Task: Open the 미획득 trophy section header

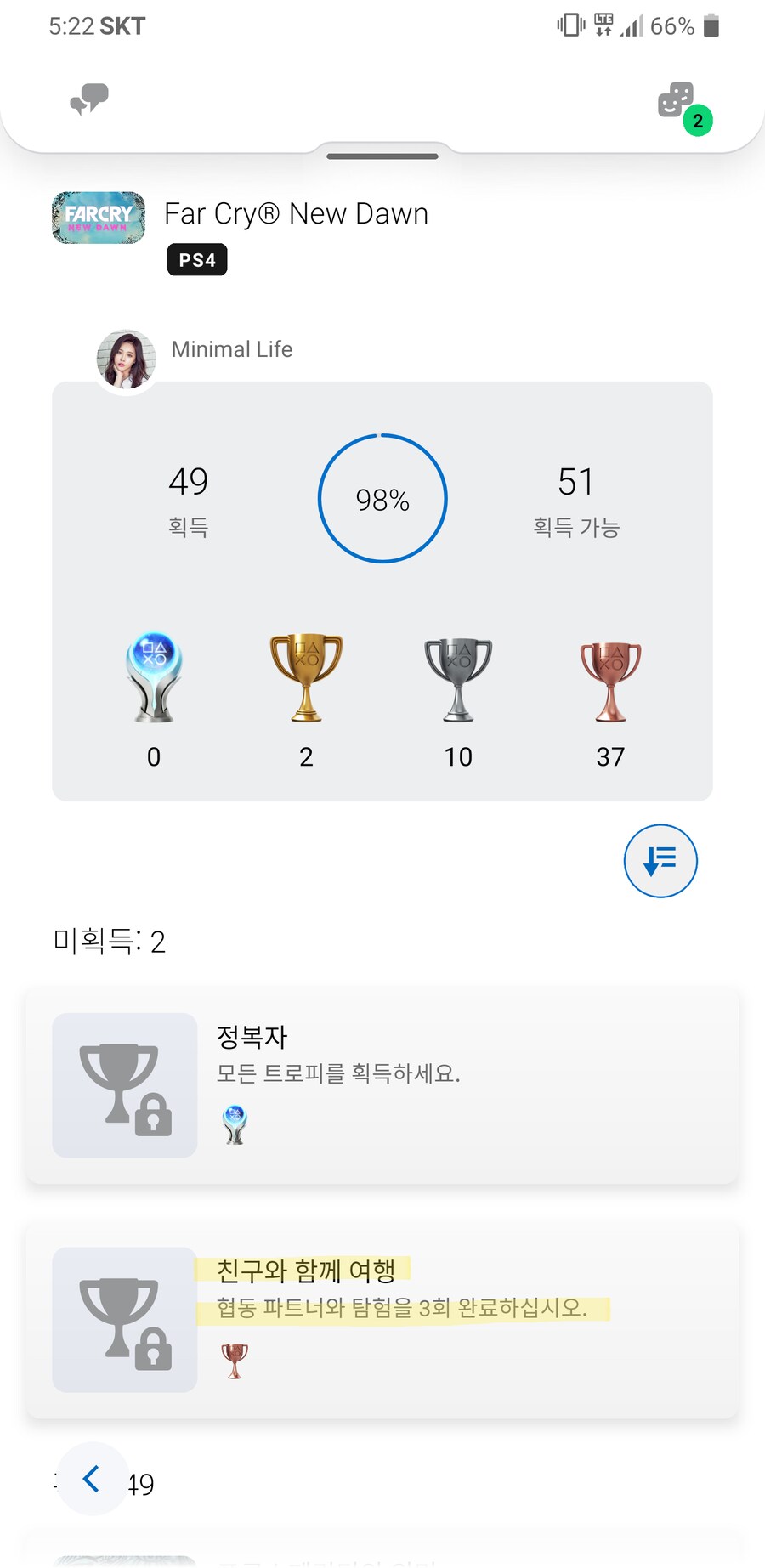Action: pos(108,942)
